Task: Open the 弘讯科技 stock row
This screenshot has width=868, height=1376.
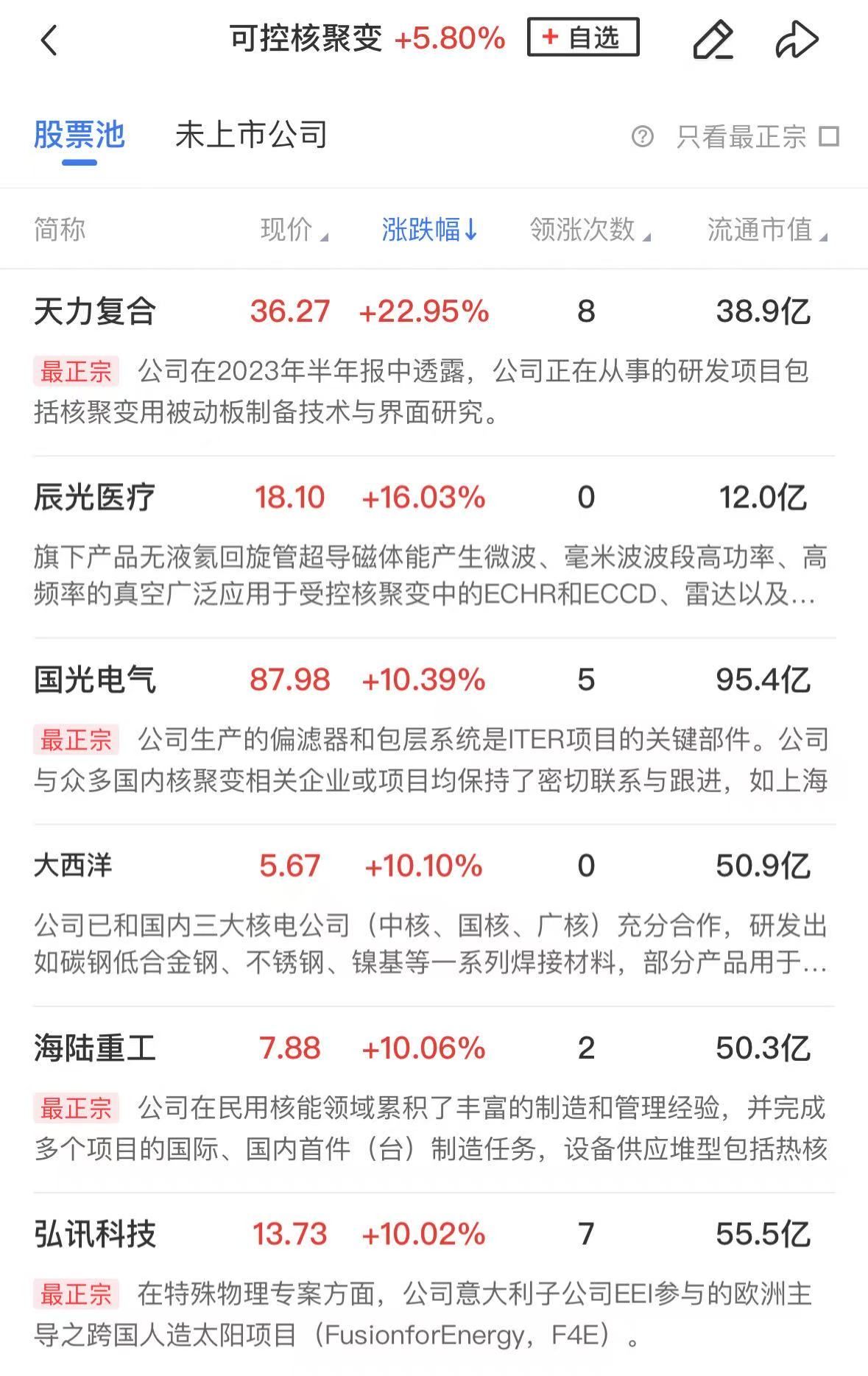Action: (x=95, y=1234)
